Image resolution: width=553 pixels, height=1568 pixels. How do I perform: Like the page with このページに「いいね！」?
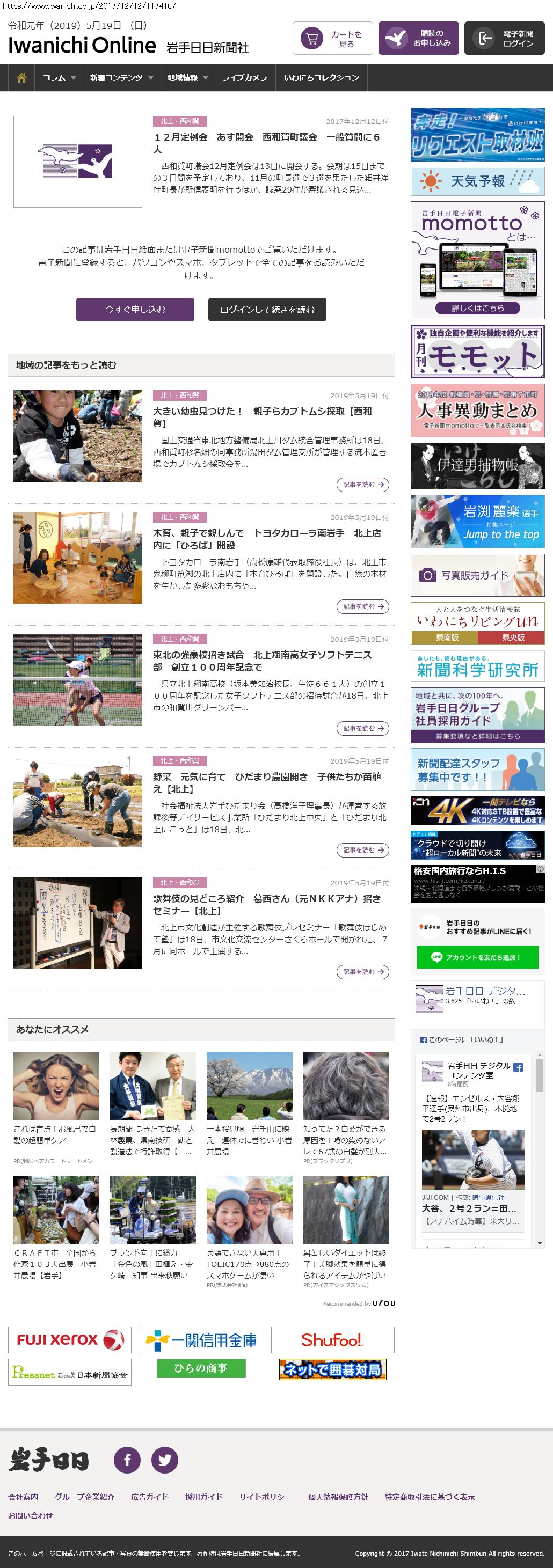point(462,1039)
